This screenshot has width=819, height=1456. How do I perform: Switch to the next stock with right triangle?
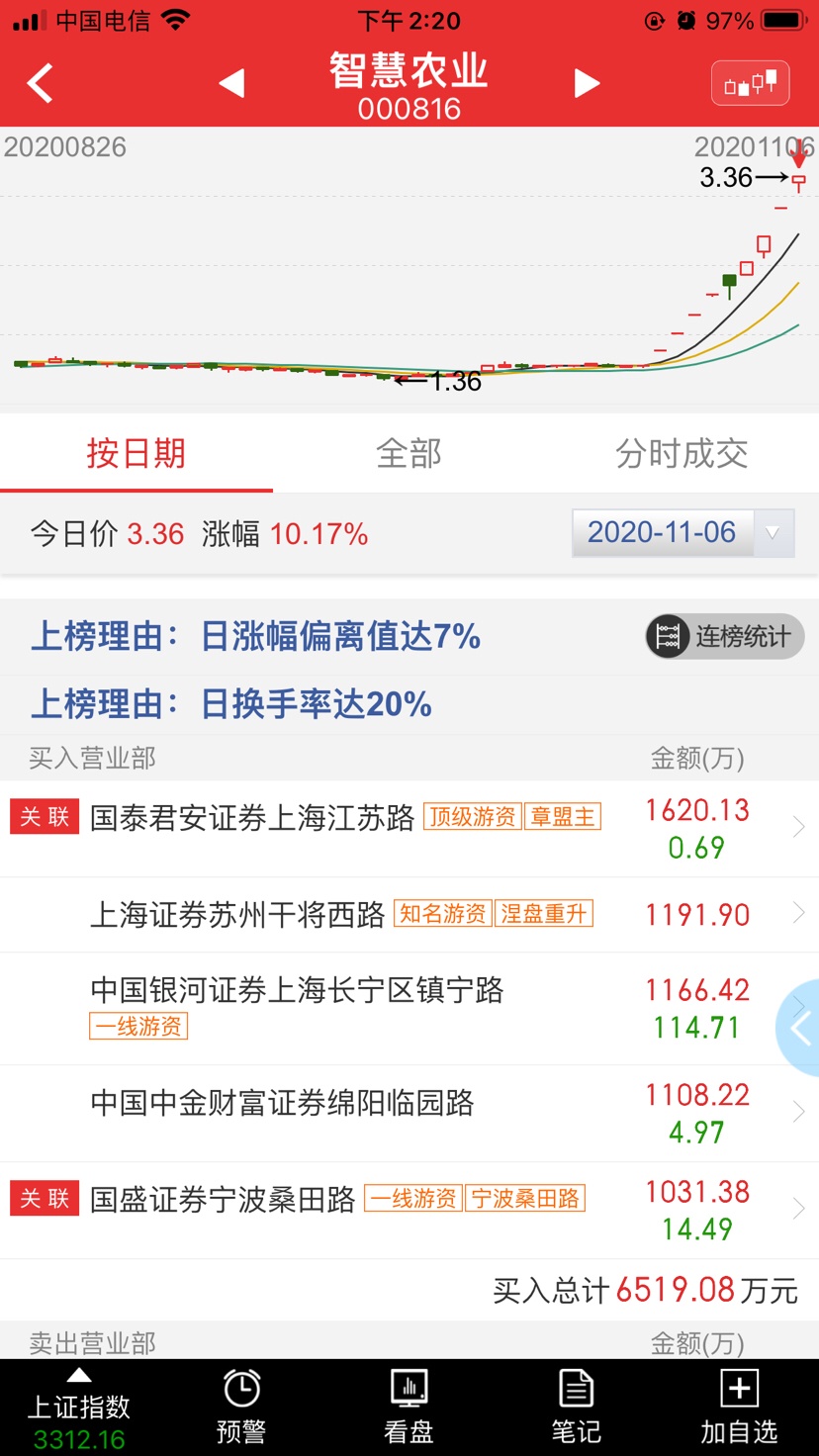click(x=588, y=84)
